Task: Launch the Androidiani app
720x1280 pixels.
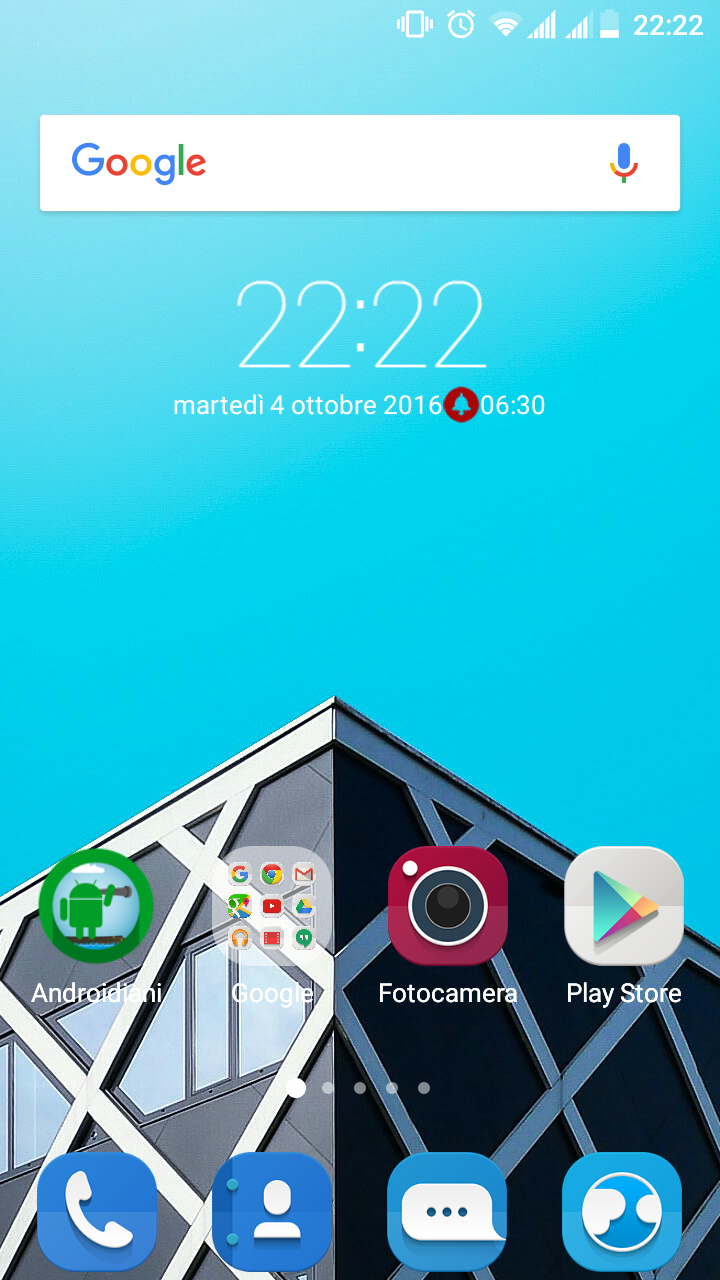Action: 96,906
